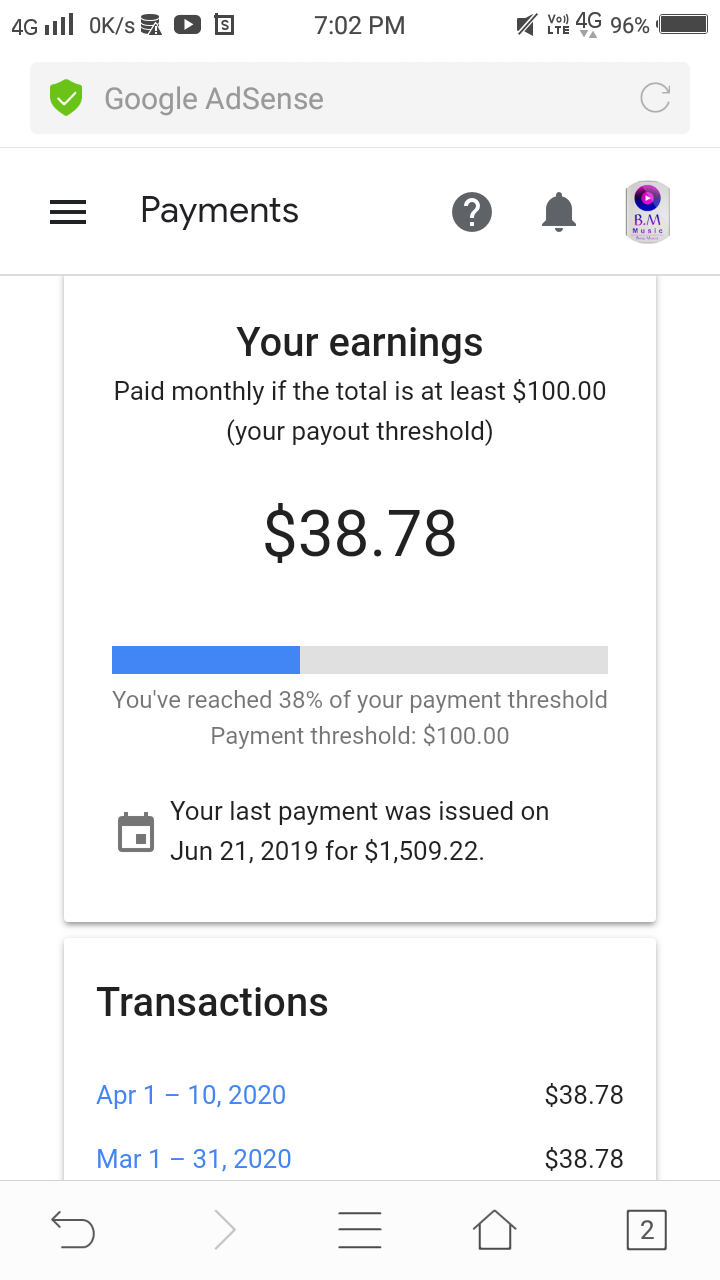This screenshot has height=1280, width=720.
Task: Open the tab switcher showing 2 tabs
Action: (x=646, y=1230)
